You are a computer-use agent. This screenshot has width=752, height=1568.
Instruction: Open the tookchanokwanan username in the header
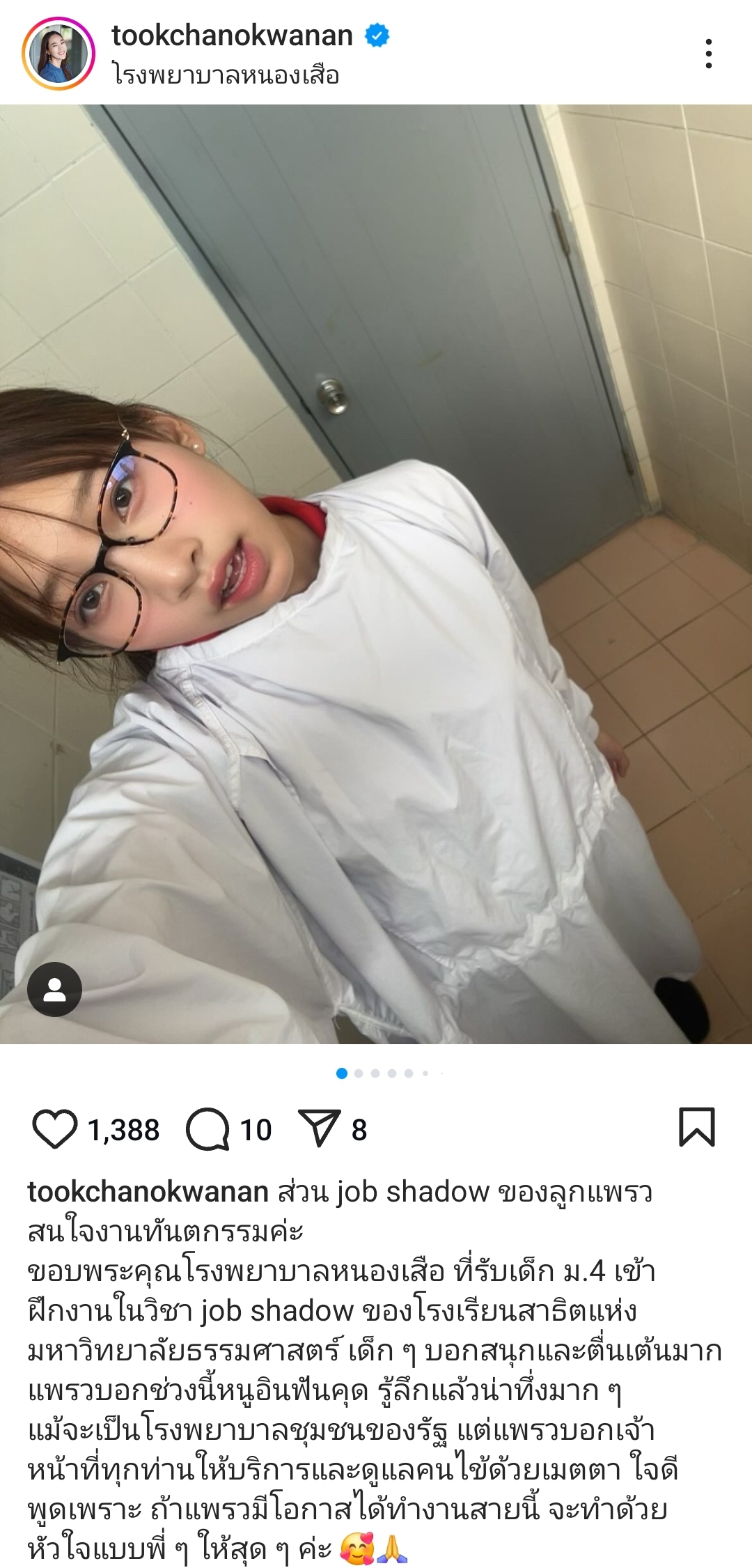(x=232, y=36)
